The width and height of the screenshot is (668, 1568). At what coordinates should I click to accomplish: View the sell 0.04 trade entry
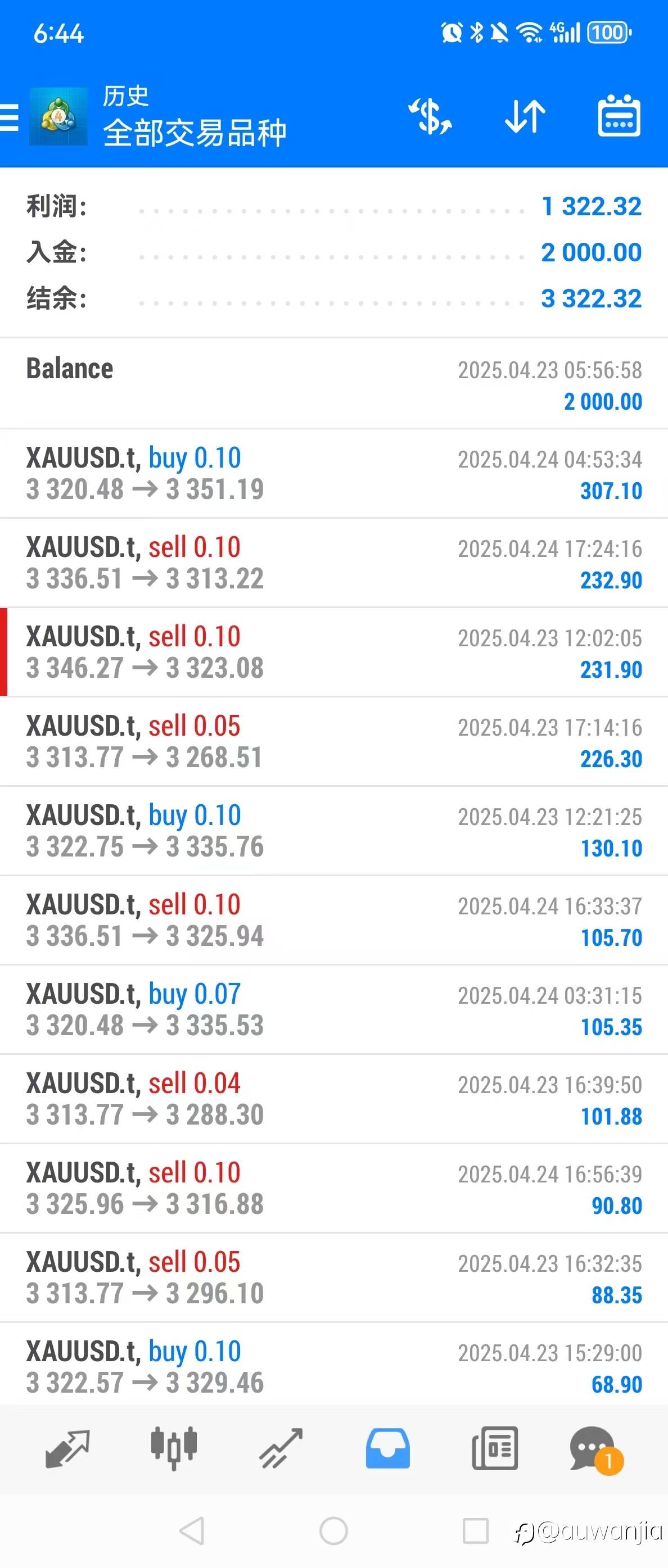pyautogui.click(x=333, y=1100)
